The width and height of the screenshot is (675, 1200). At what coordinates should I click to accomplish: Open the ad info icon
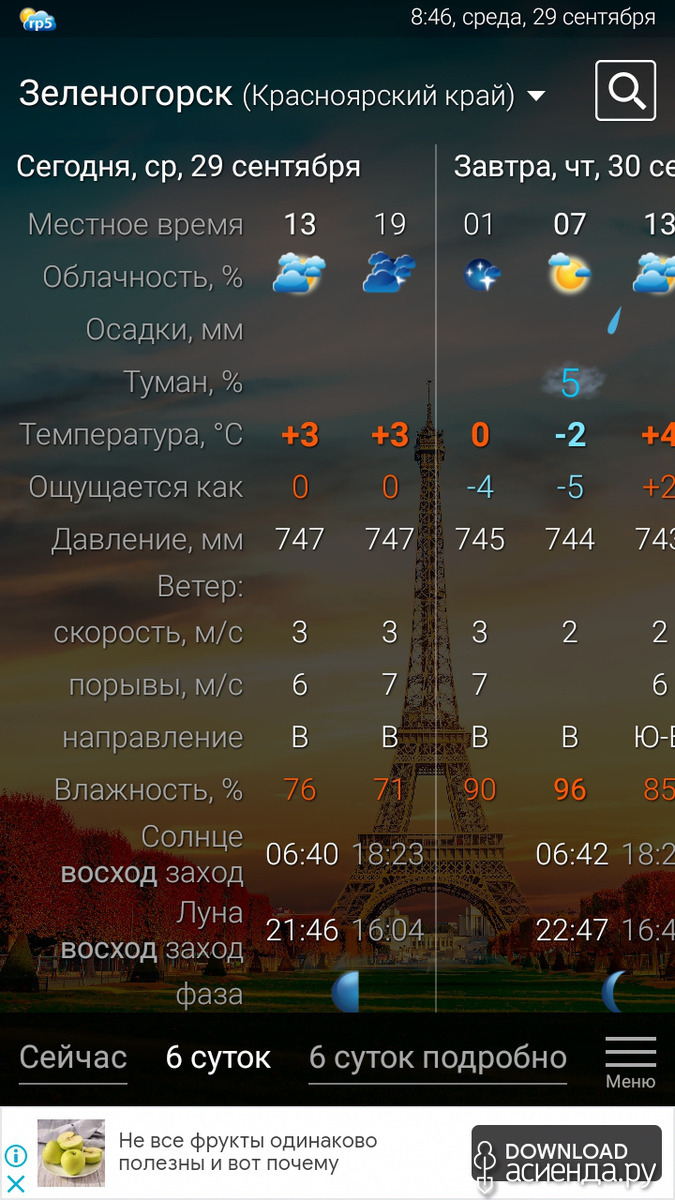point(16,1156)
